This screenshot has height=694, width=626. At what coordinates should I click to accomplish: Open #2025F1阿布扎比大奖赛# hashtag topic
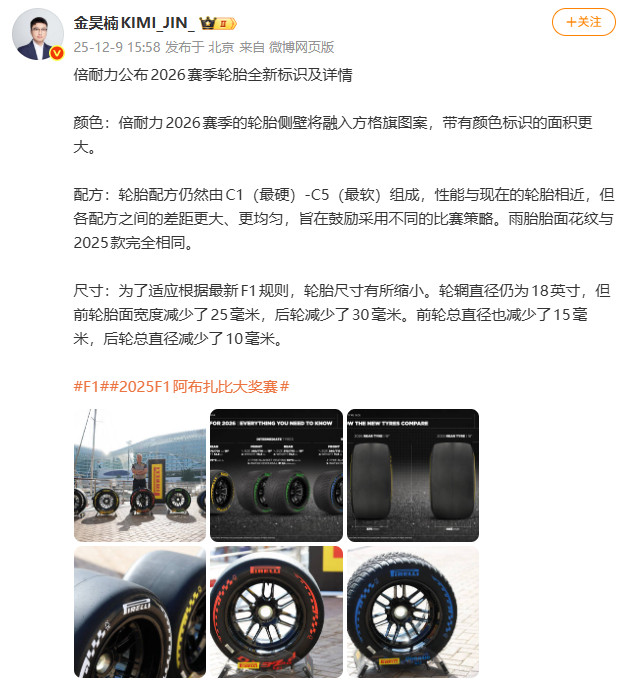[x=198, y=386]
